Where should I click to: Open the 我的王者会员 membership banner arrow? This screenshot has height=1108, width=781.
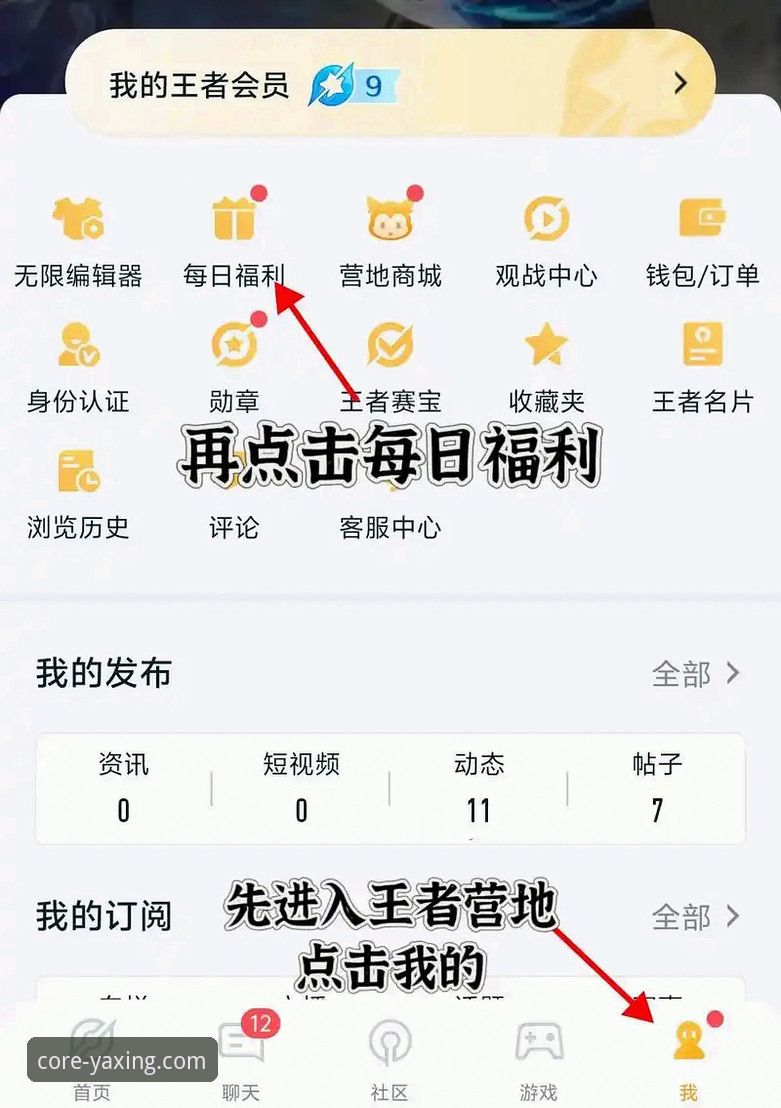click(680, 83)
